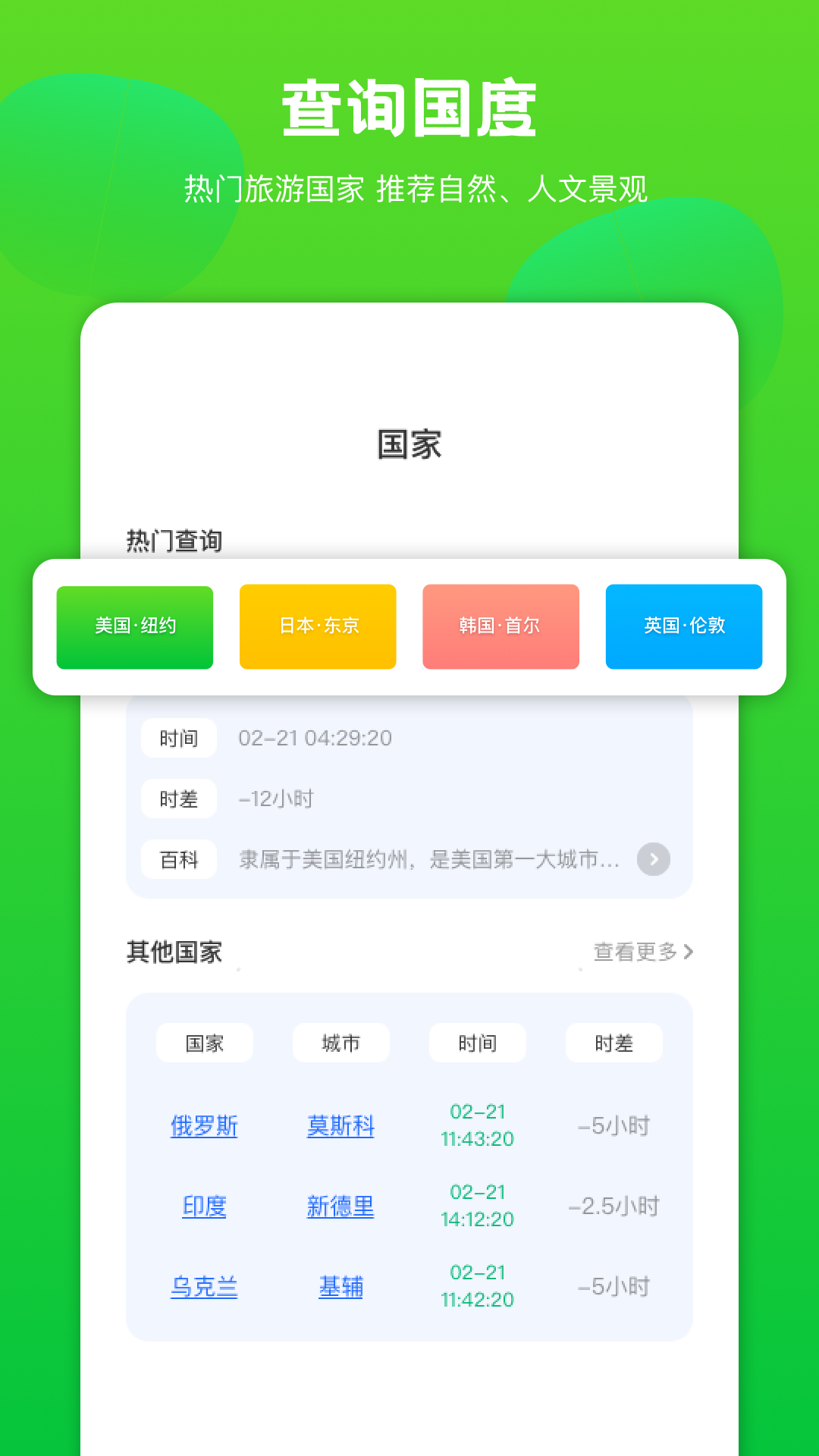The width and height of the screenshot is (819, 1456).
Task: Select the 英国·伦敦 hot query button
Action: click(x=682, y=626)
